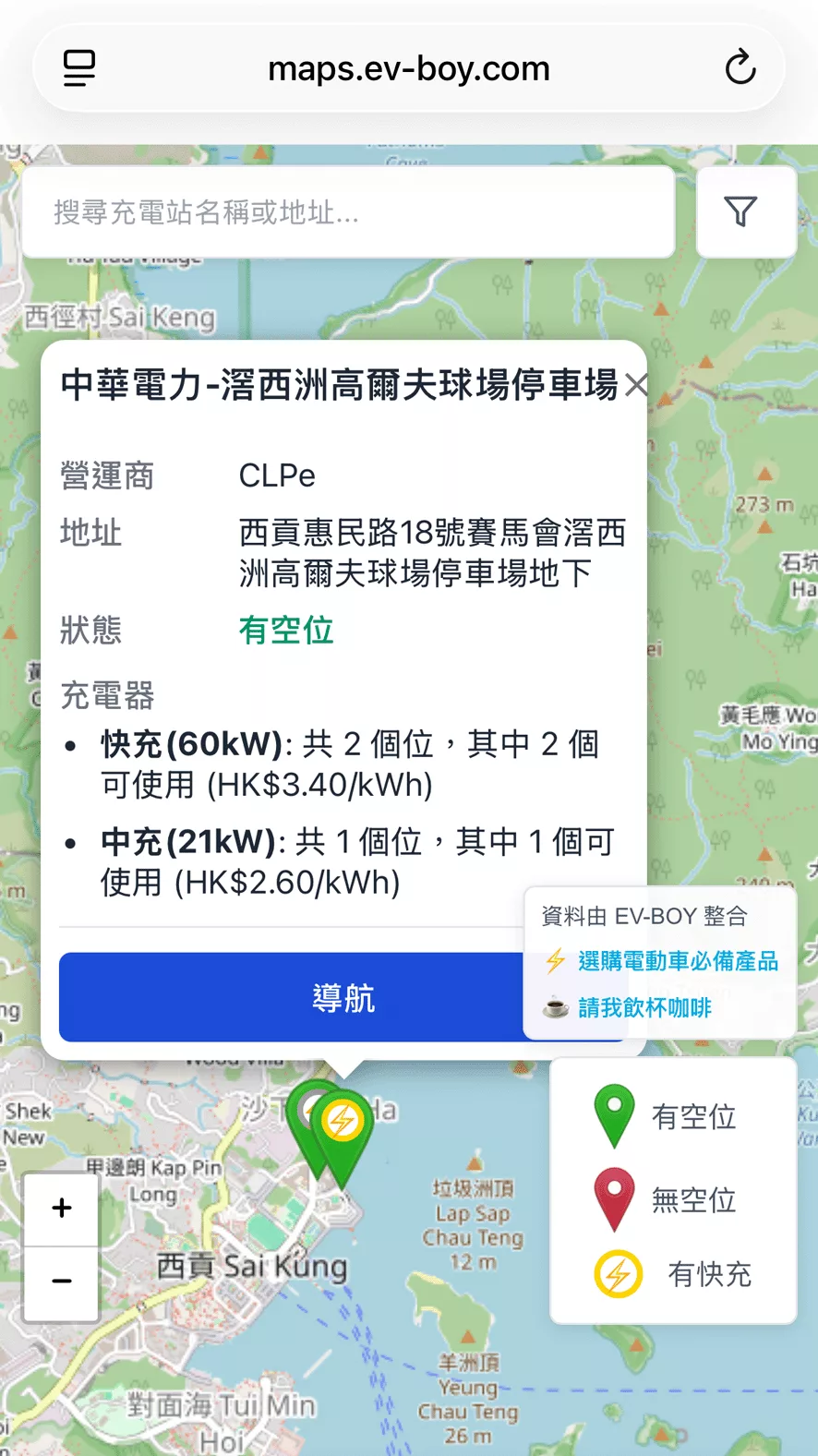The height and width of the screenshot is (1456, 818).
Task: Tap the maps.ev-boy.com address bar
Action: click(408, 68)
